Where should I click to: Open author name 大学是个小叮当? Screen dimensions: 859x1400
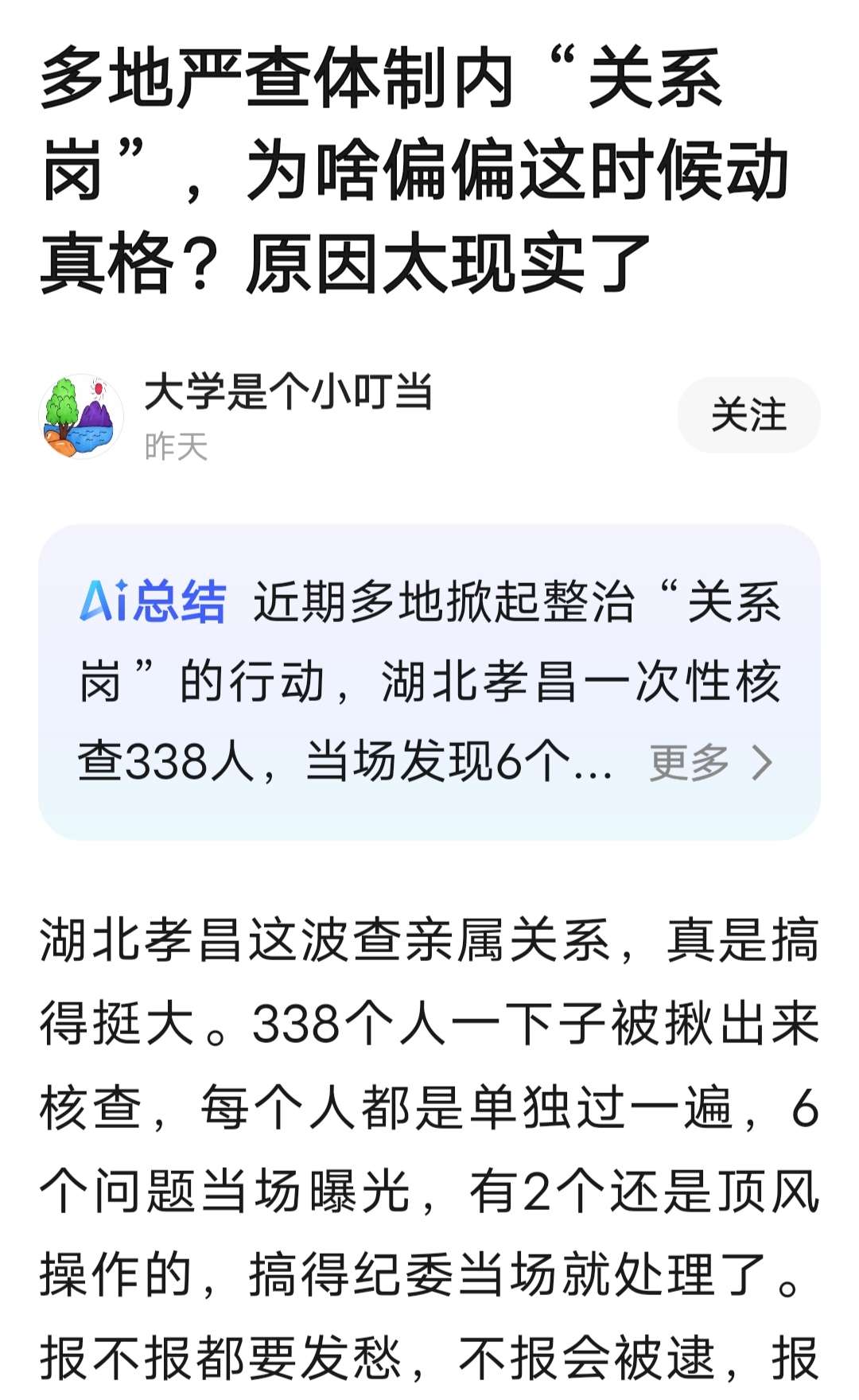point(288,392)
